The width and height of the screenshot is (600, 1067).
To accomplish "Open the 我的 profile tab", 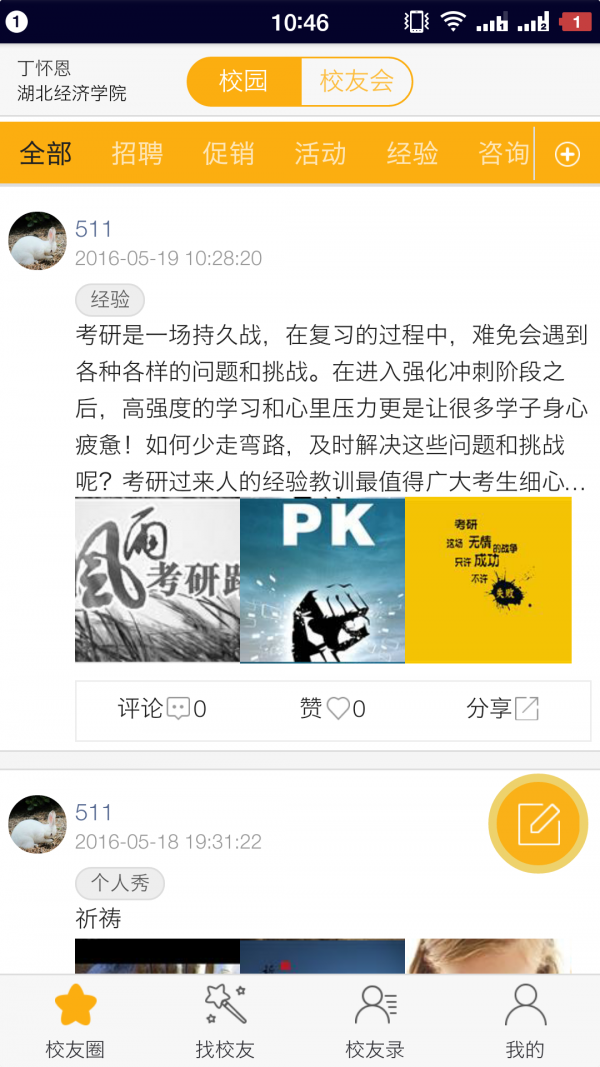I will pos(525,1021).
